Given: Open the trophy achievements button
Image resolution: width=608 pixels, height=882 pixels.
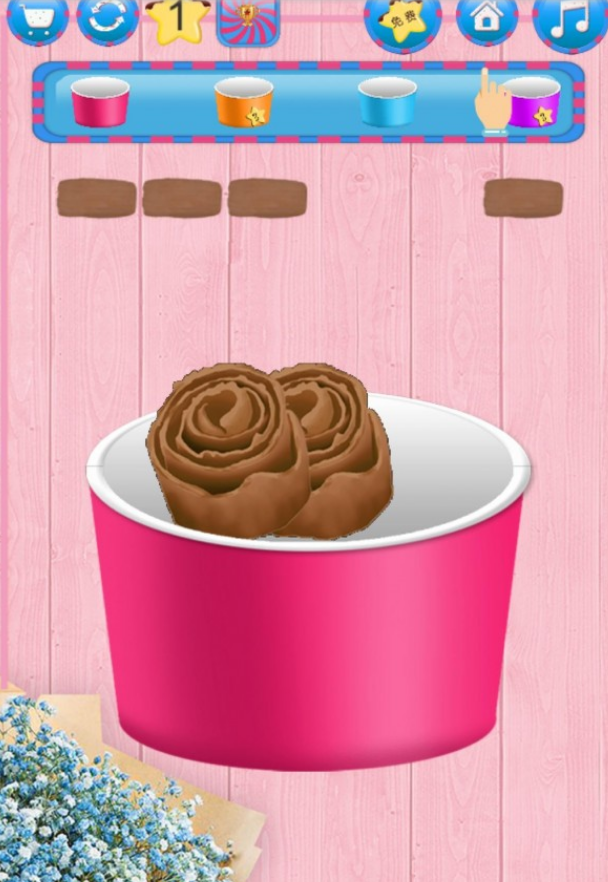Looking at the screenshot, I should click(248, 20).
